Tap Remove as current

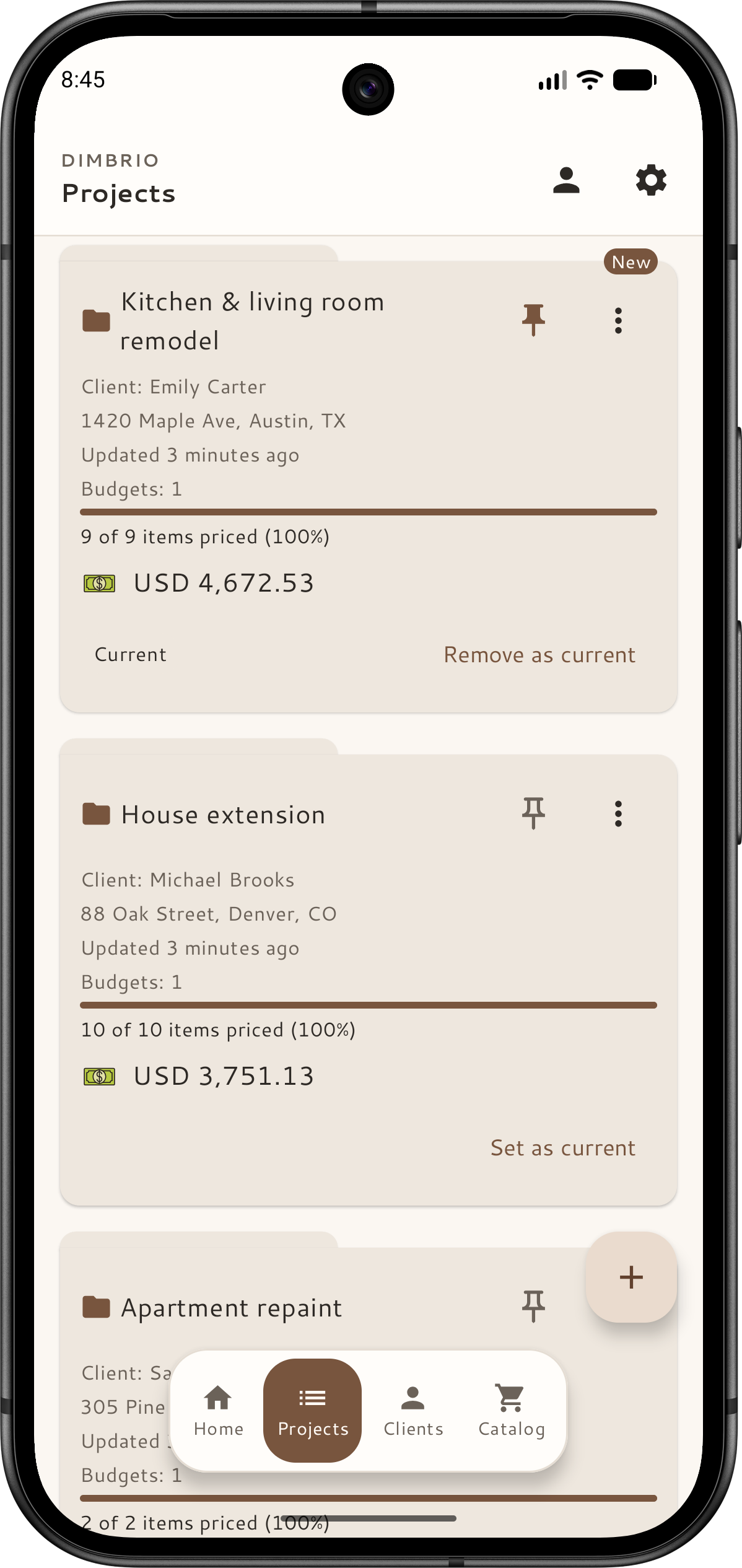[539, 655]
